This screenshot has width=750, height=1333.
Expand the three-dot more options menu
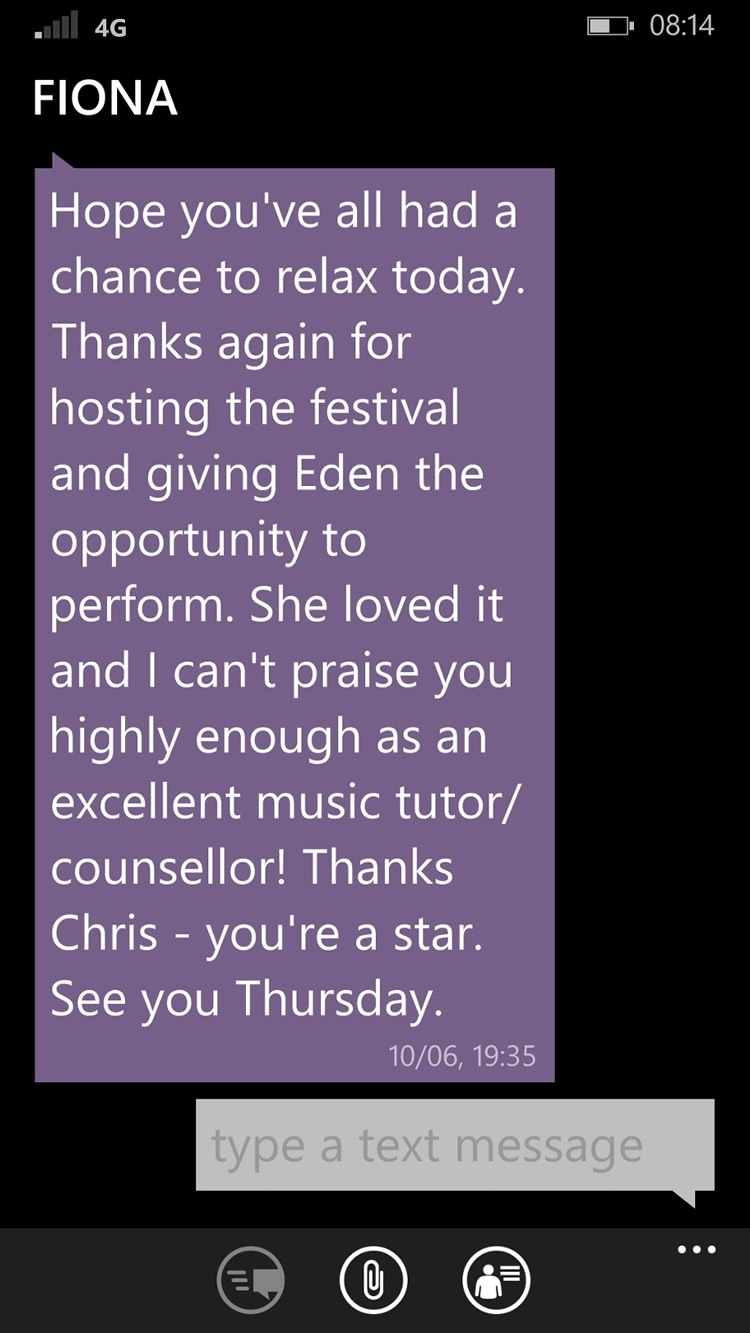696,1249
